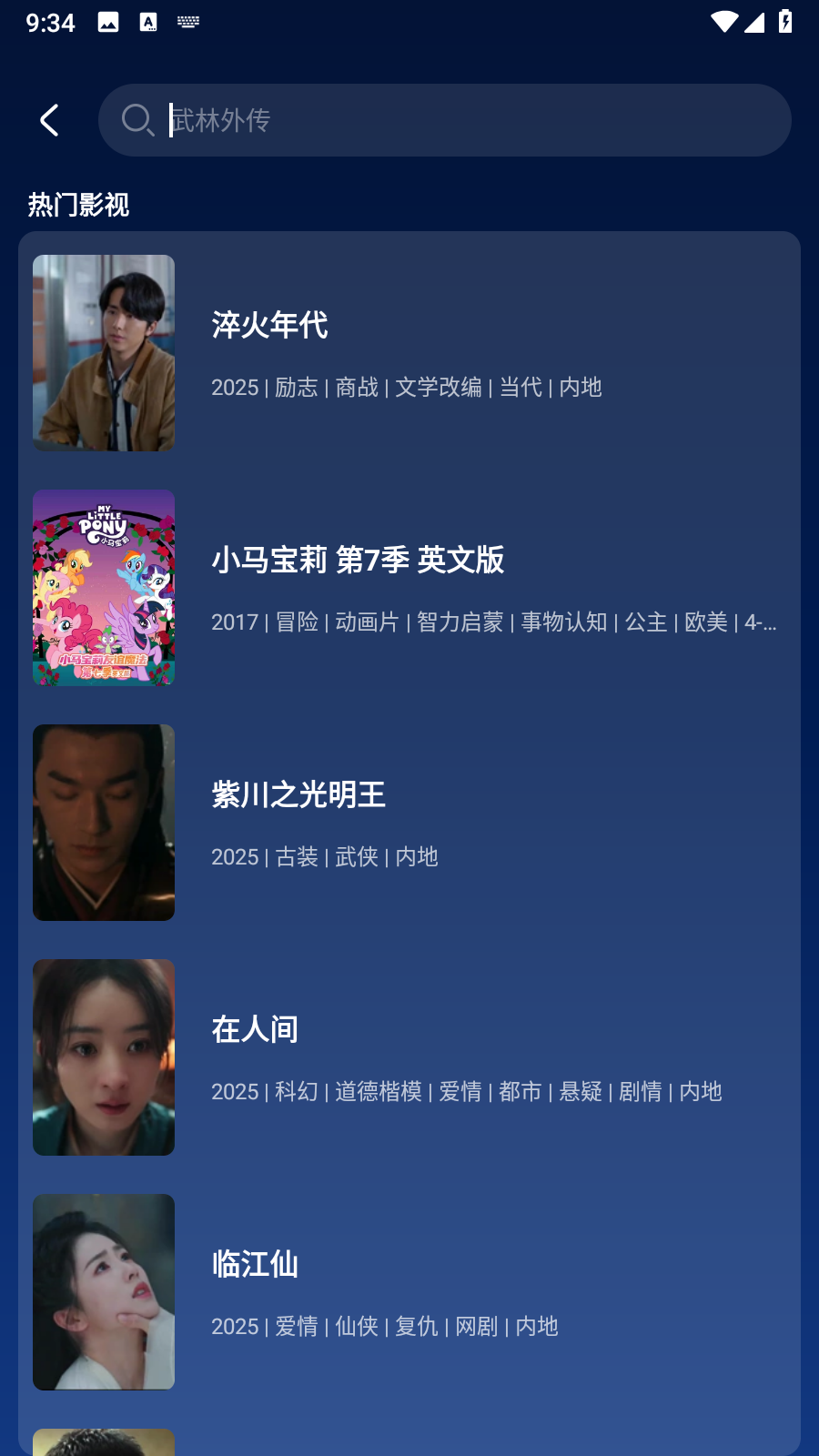Click the back arrow to return
The width and height of the screenshot is (819, 1456).
pyautogui.click(x=50, y=119)
